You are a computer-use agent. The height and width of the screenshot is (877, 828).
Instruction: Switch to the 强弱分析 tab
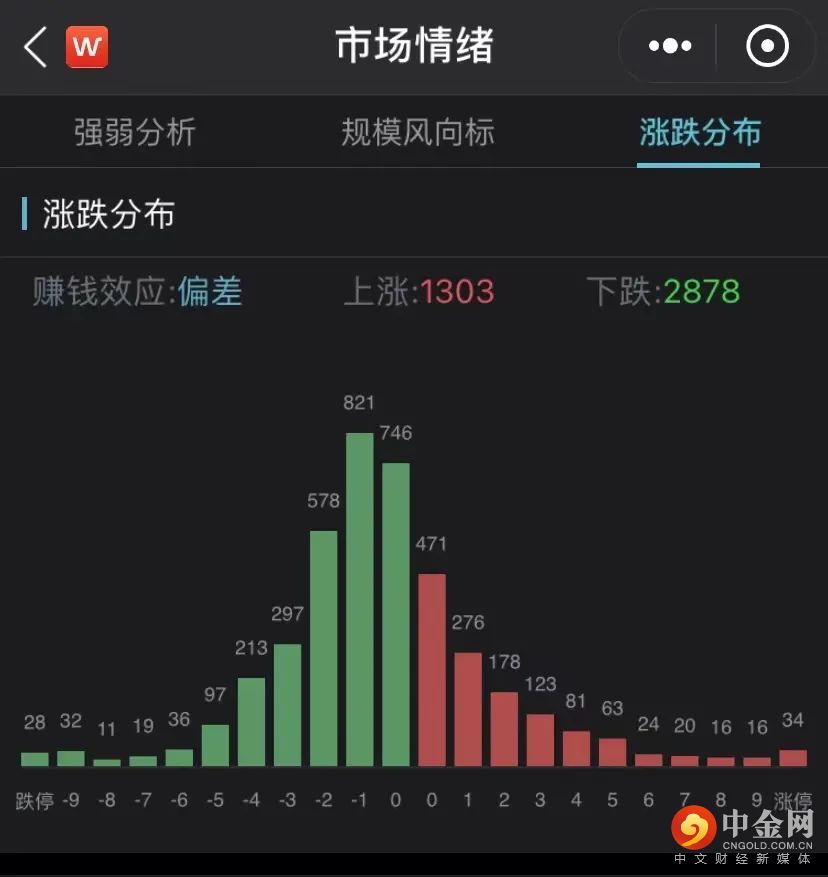(135, 133)
